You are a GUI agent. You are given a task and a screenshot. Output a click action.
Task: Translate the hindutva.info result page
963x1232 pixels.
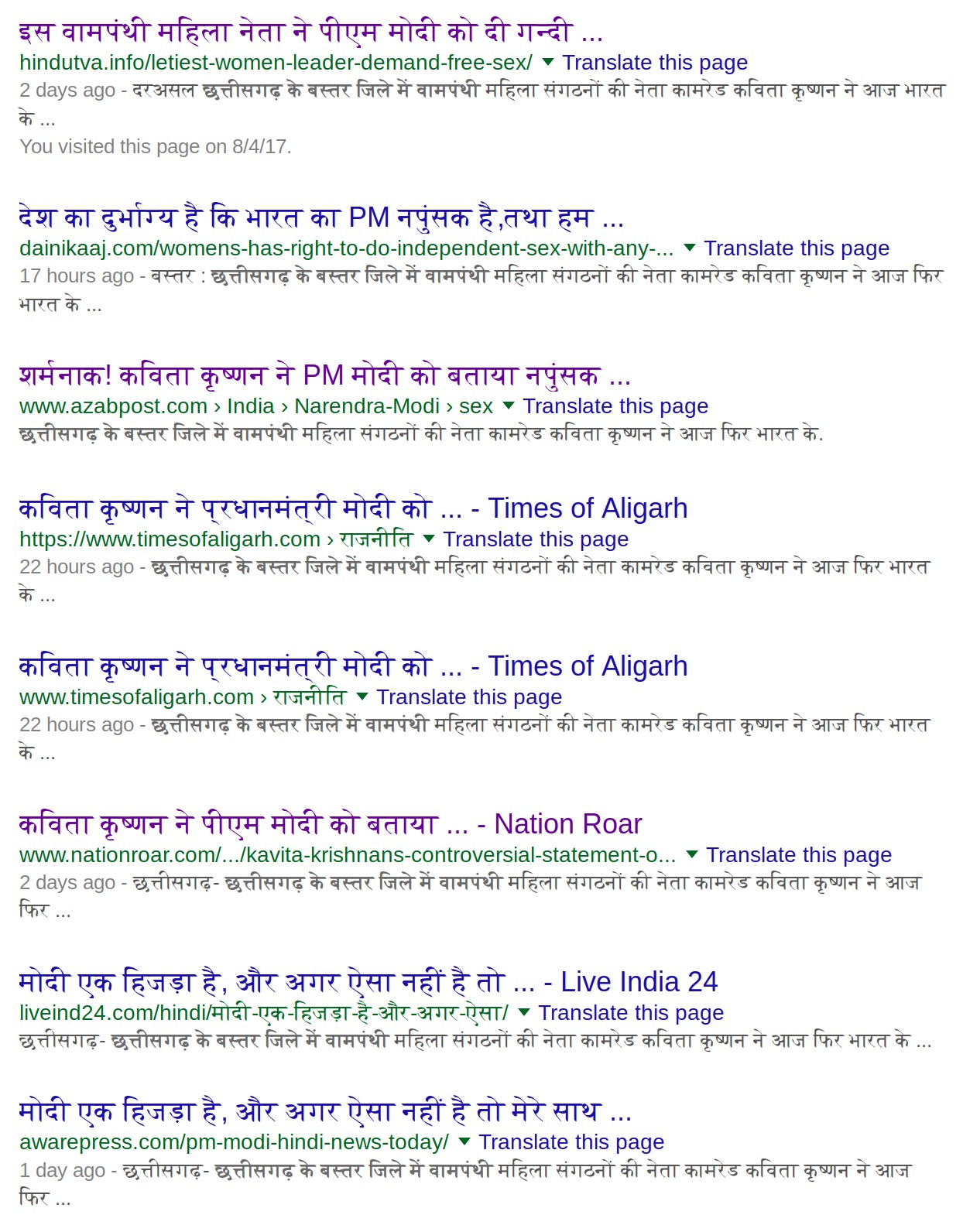coord(654,63)
